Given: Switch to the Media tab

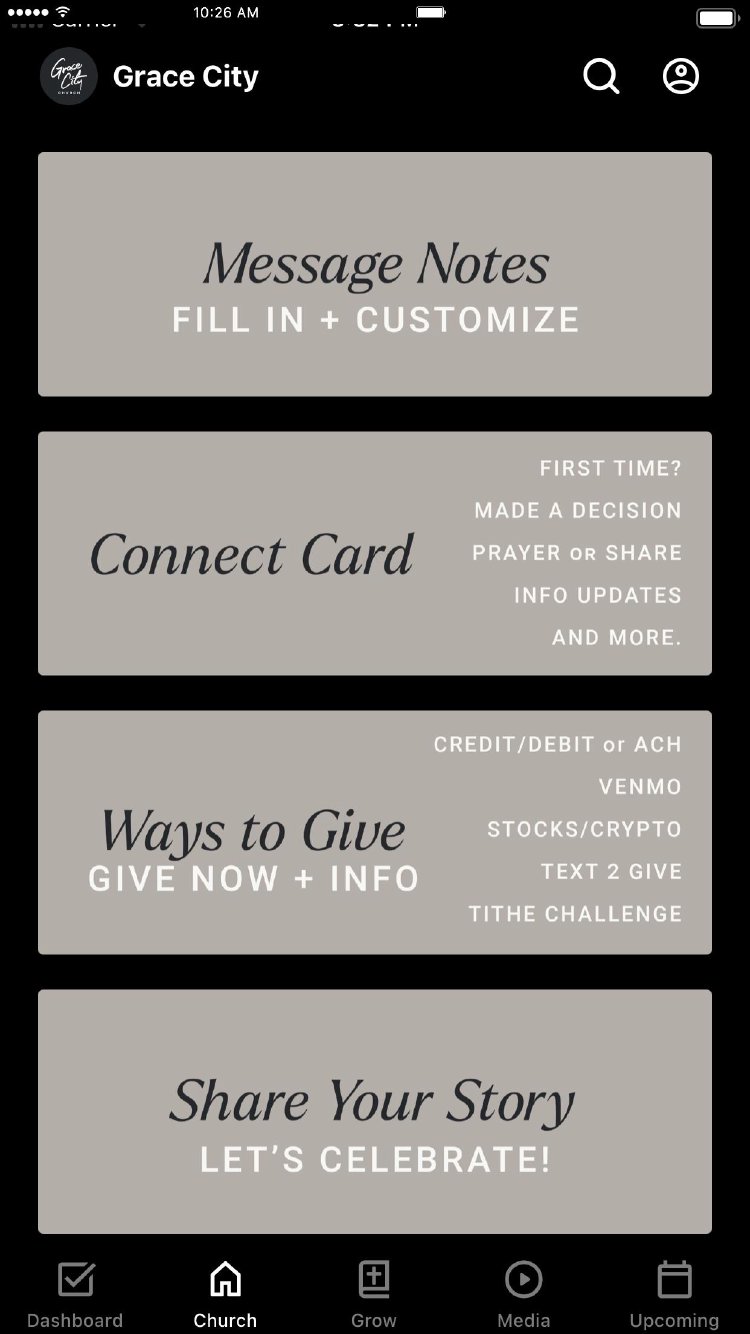Looking at the screenshot, I should click(523, 1294).
